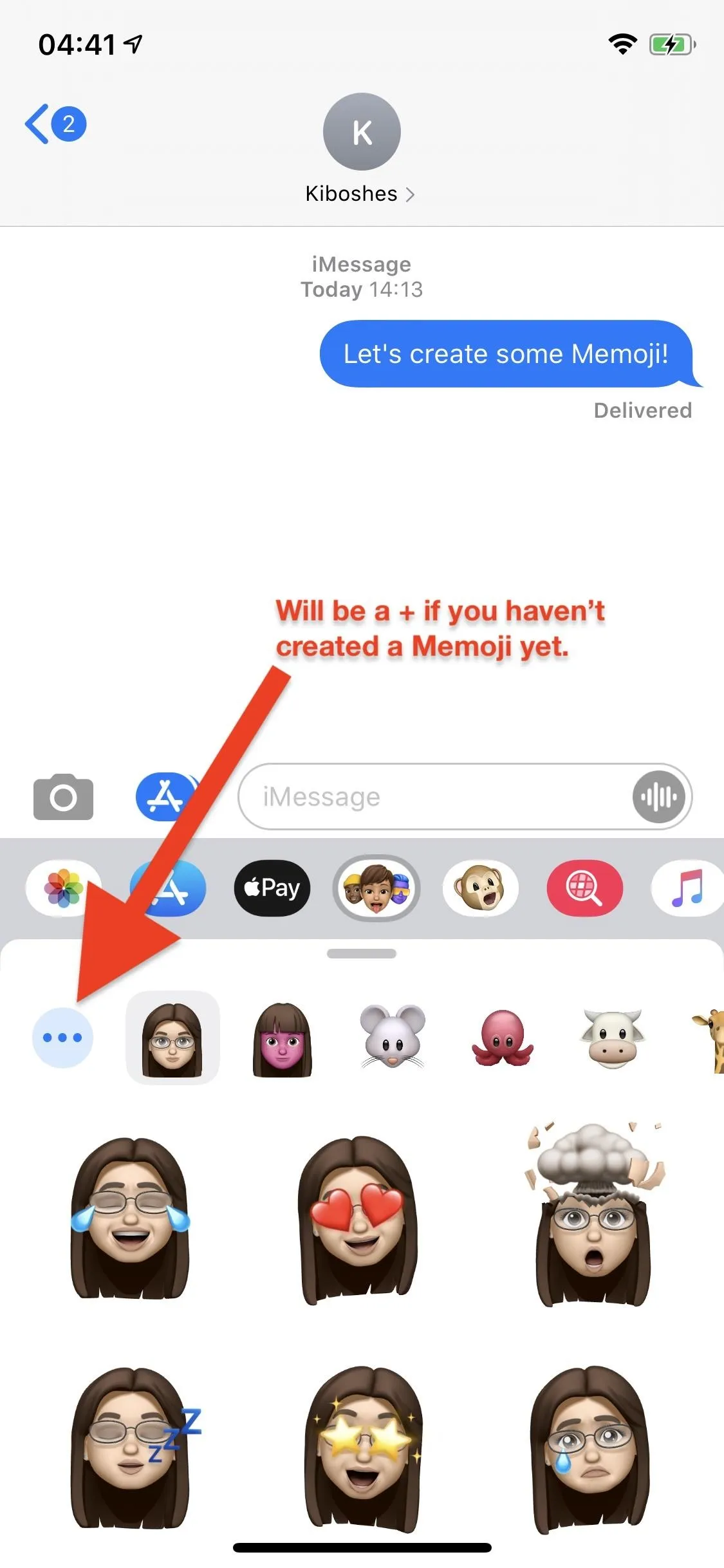724x1568 pixels.
Task: Record an audio message
Action: [658, 797]
